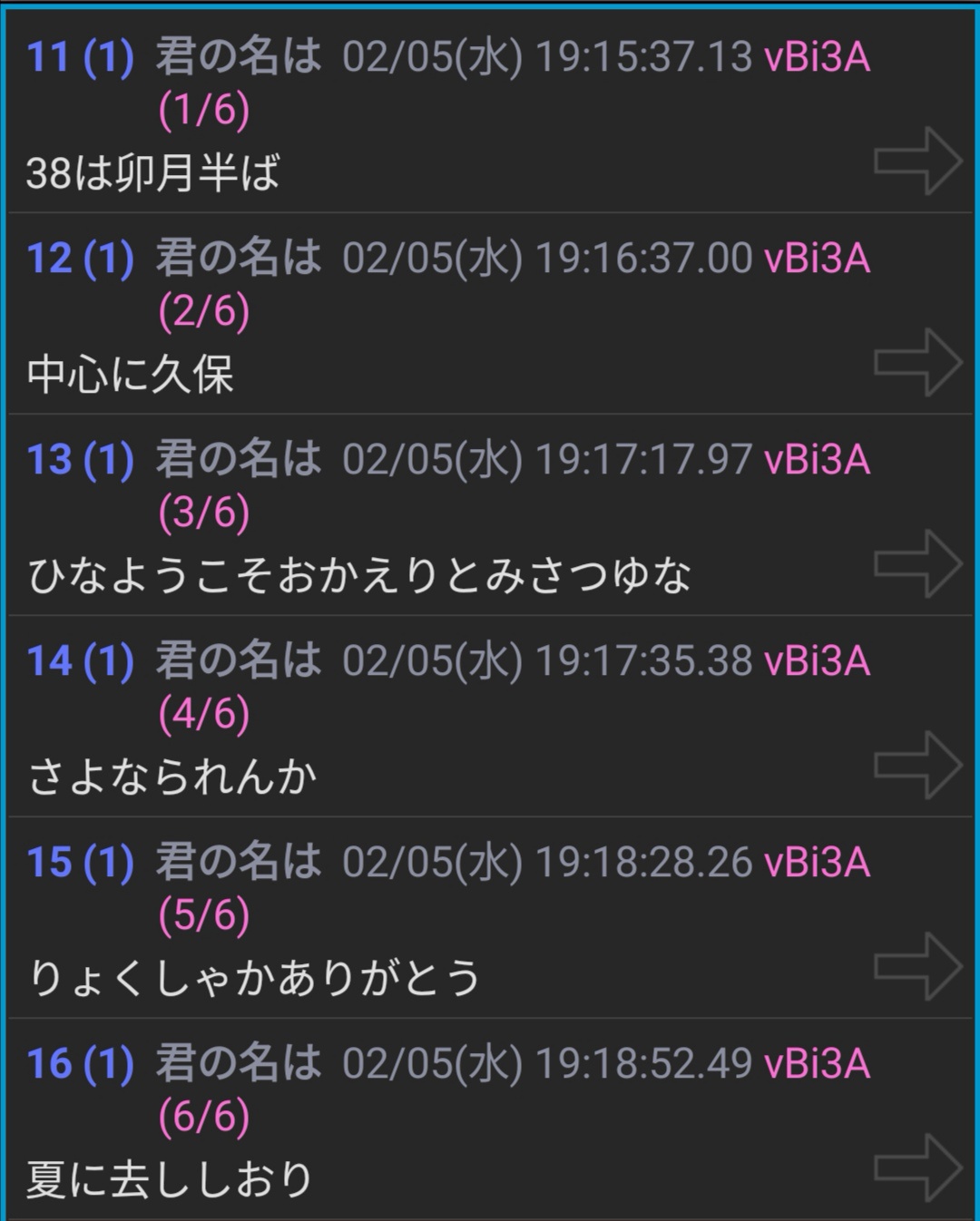Tap the arrow next to "さよならんか"

[x=916, y=766]
